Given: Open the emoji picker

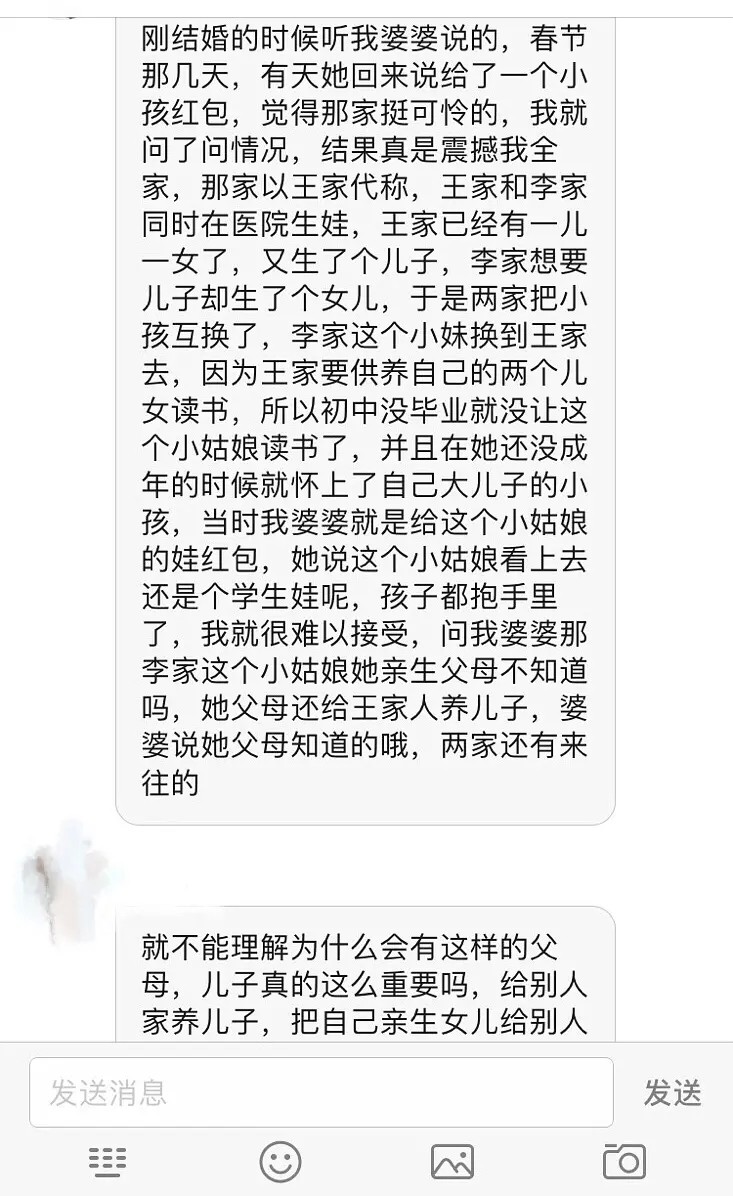Looking at the screenshot, I should 280,1161.
